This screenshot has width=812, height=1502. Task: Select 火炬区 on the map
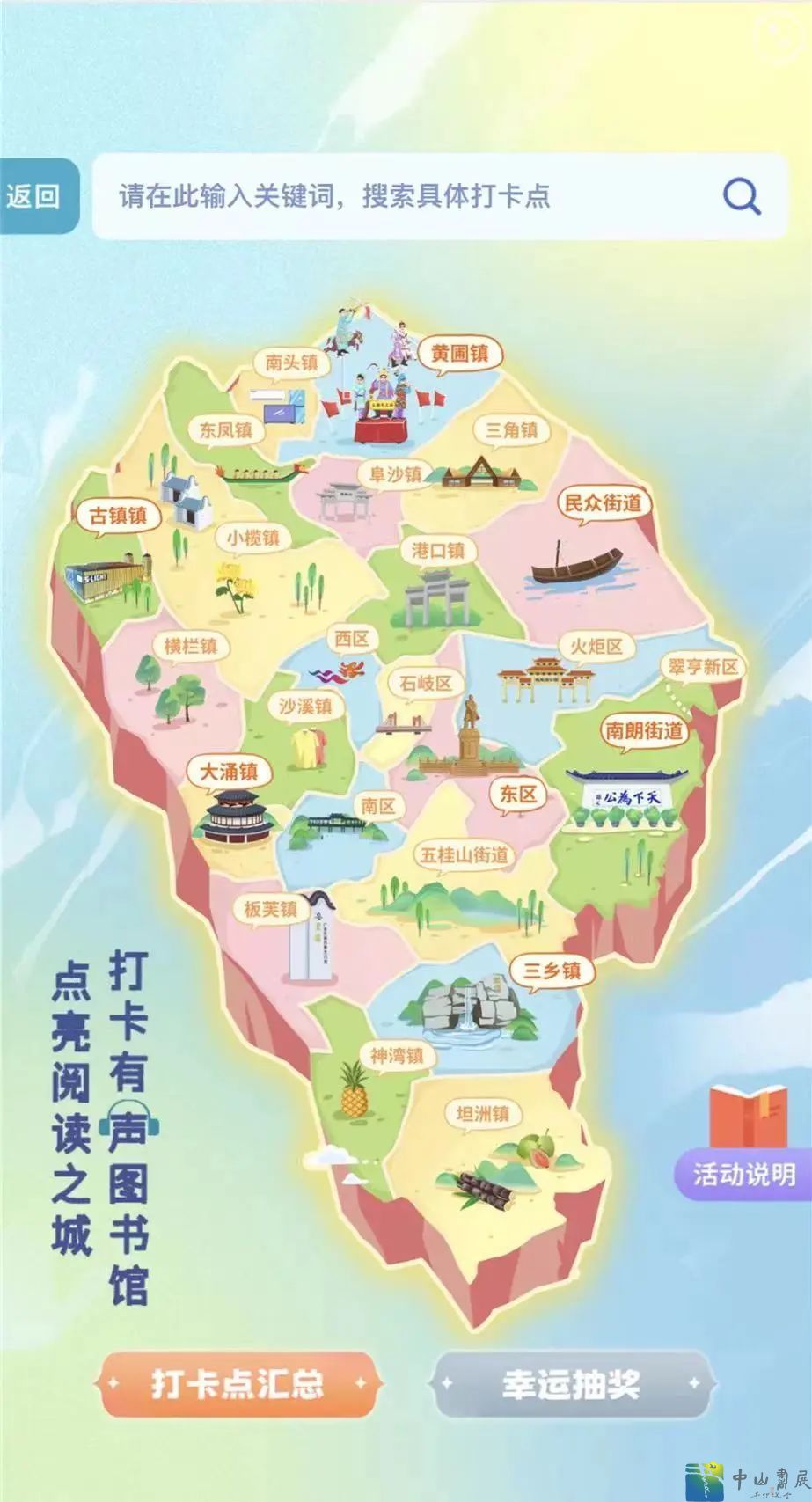pos(596,648)
